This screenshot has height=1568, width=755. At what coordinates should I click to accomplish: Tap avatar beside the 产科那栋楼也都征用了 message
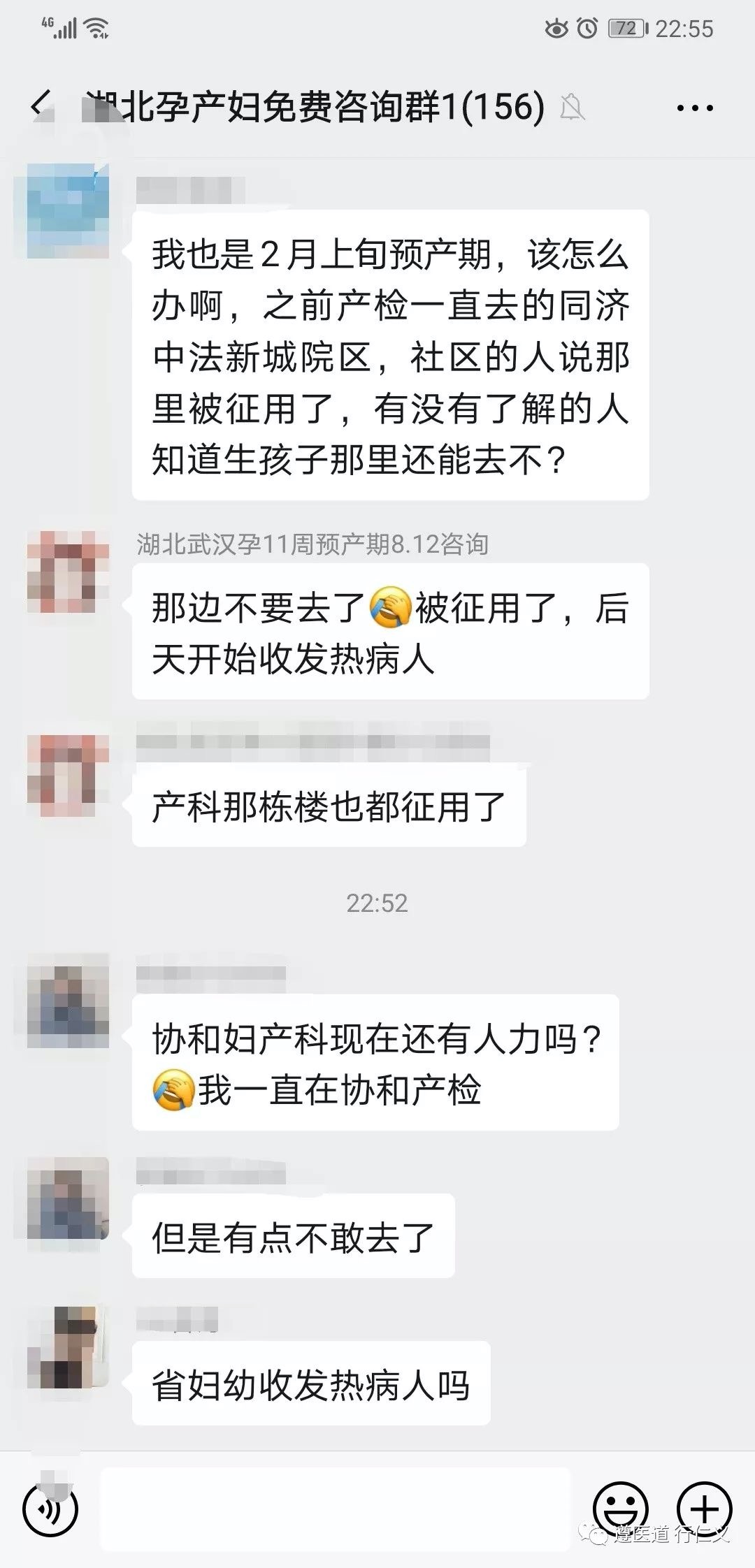point(68,775)
